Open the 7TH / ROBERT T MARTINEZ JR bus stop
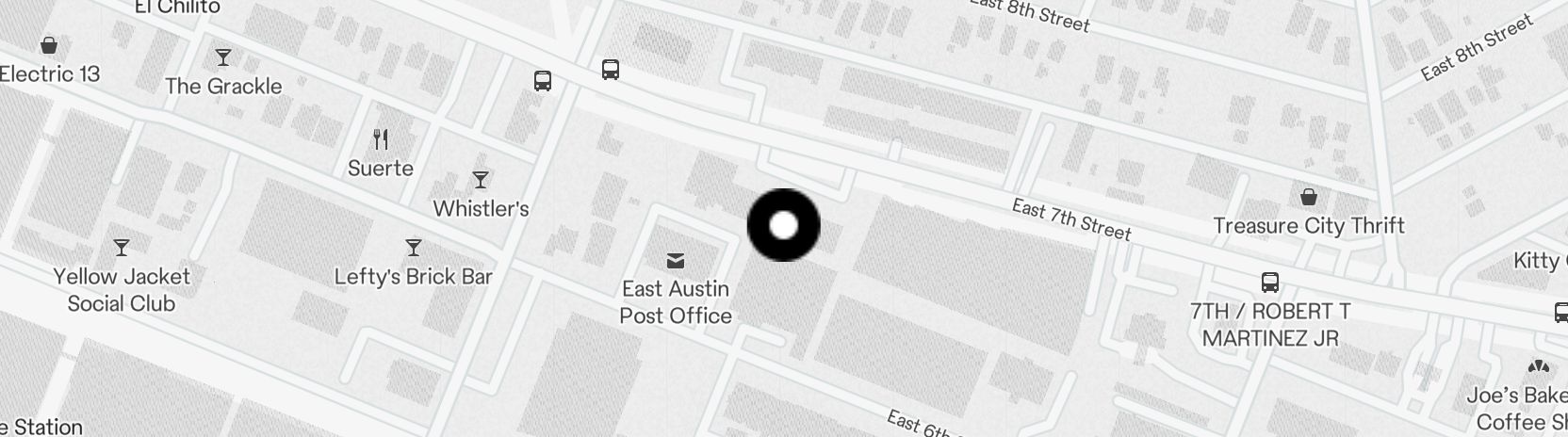Screen dimensions: 1568x437 [x=1270, y=282]
